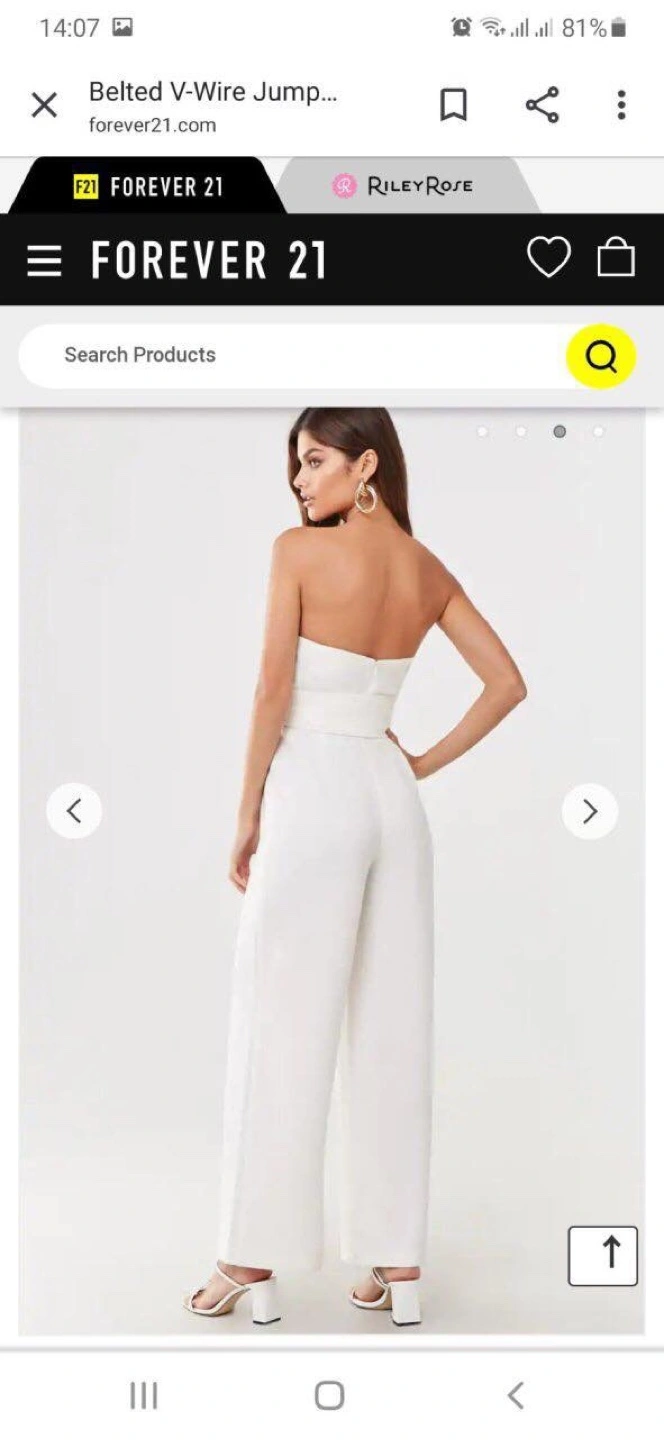Jump back to top with arrow button
Viewport: 664px width, 1440px height.
click(603, 1255)
